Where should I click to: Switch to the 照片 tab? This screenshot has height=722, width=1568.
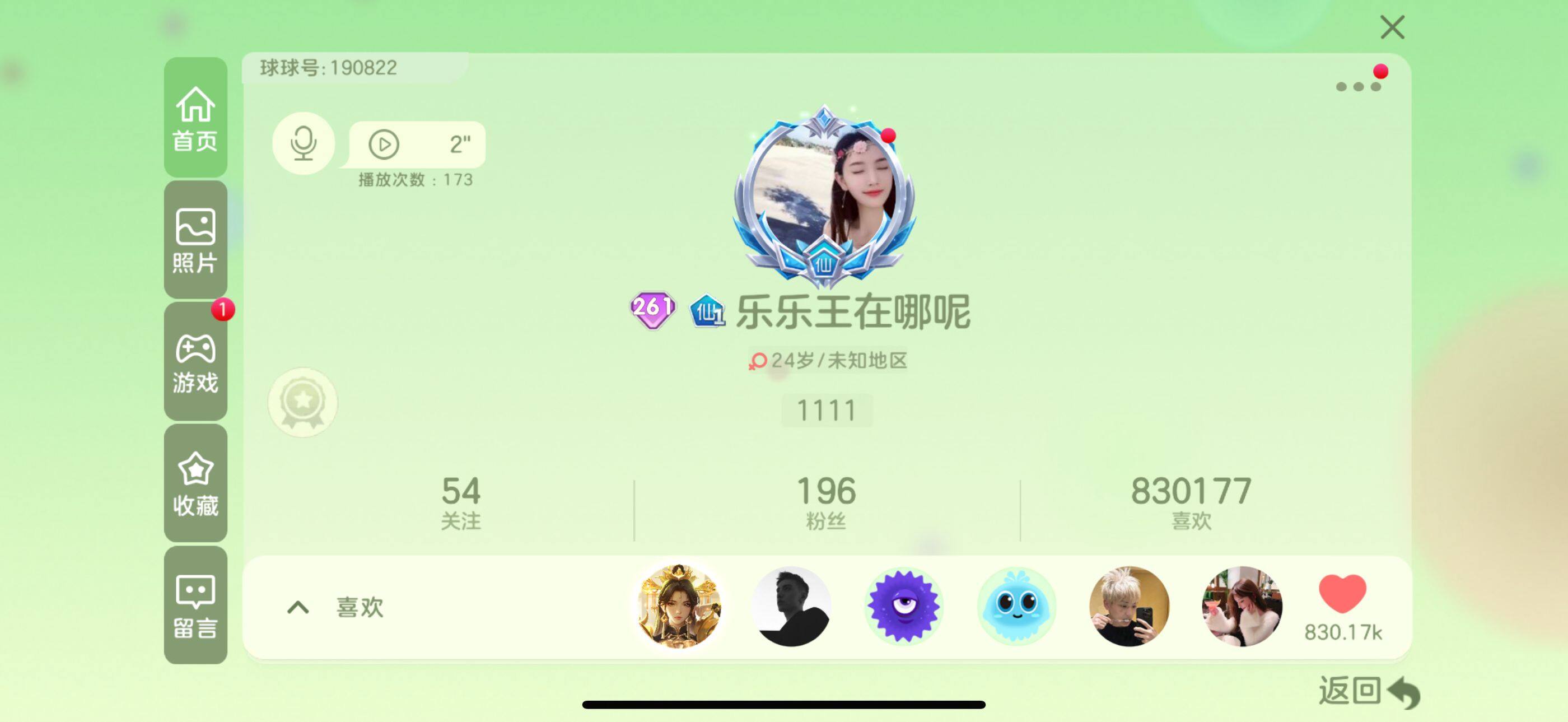(x=195, y=240)
